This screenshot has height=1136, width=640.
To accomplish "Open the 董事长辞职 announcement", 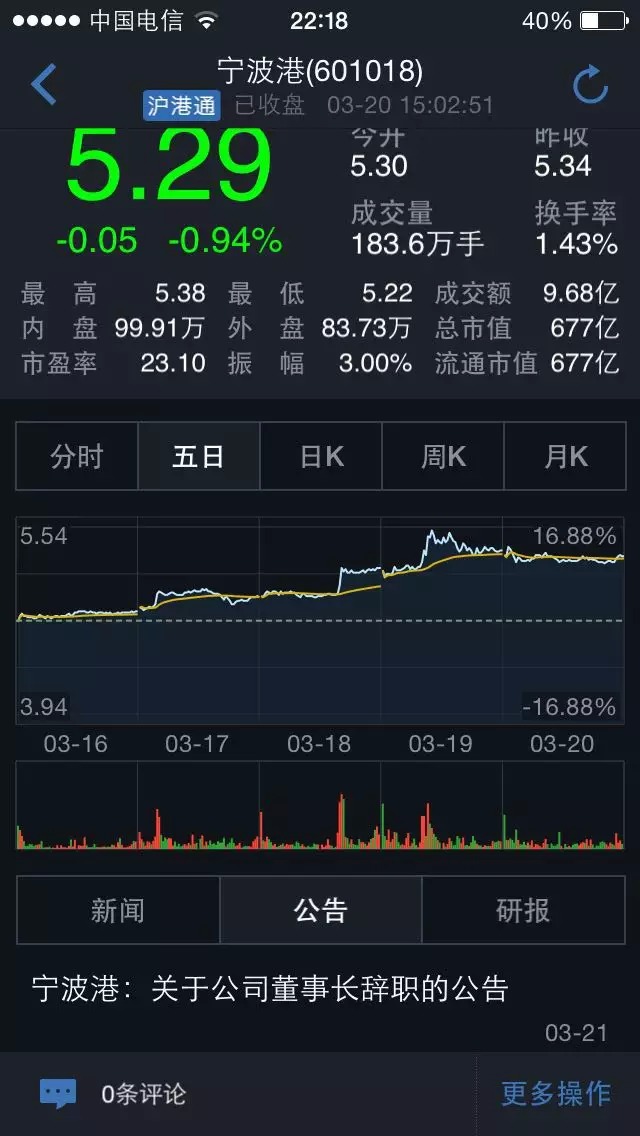I will (320, 1006).
